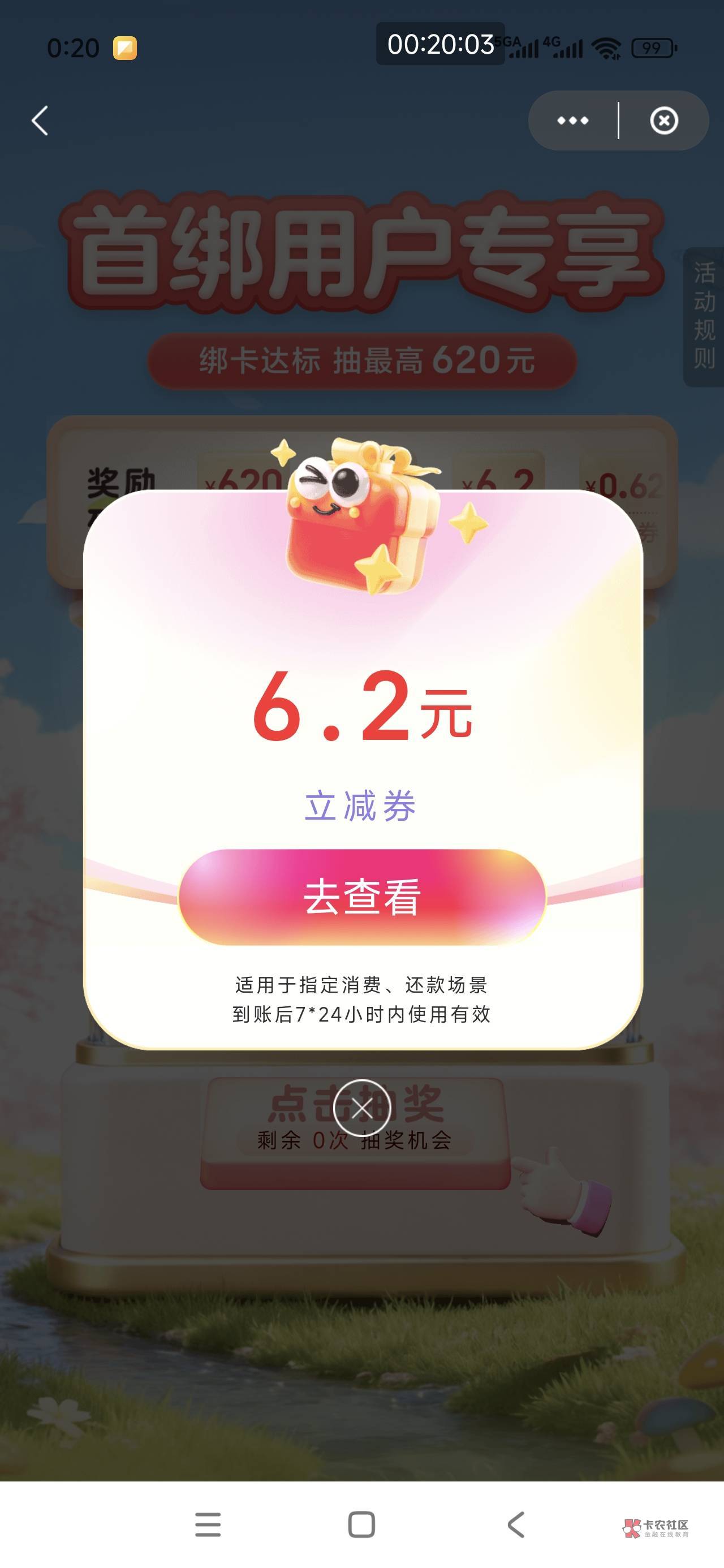Open 活动规则 side tab
Viewport: 724px width, 1568px height.
tap(704, 316)
